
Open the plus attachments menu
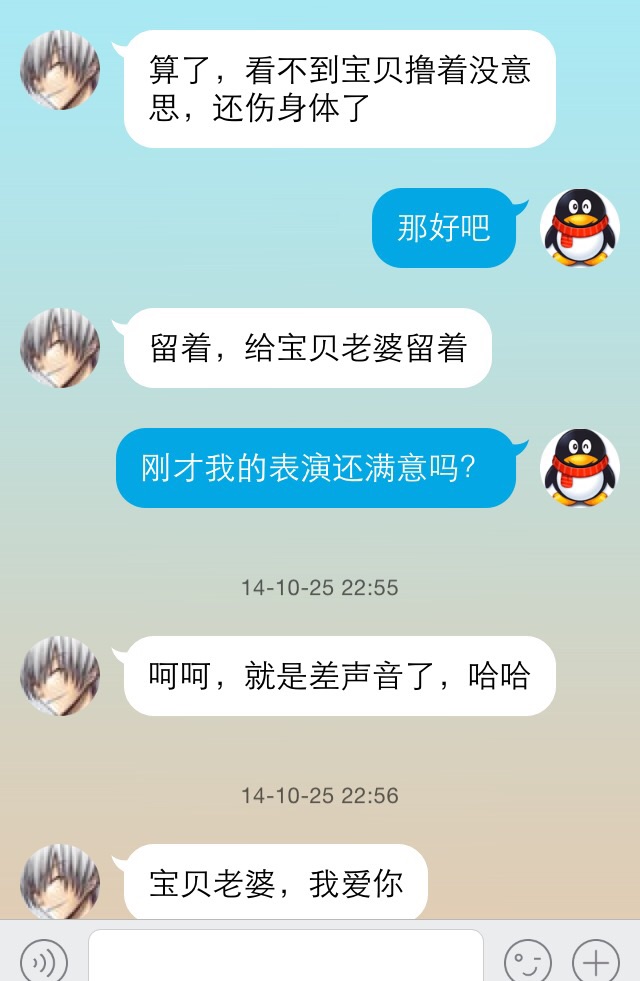tap(596, 962)
